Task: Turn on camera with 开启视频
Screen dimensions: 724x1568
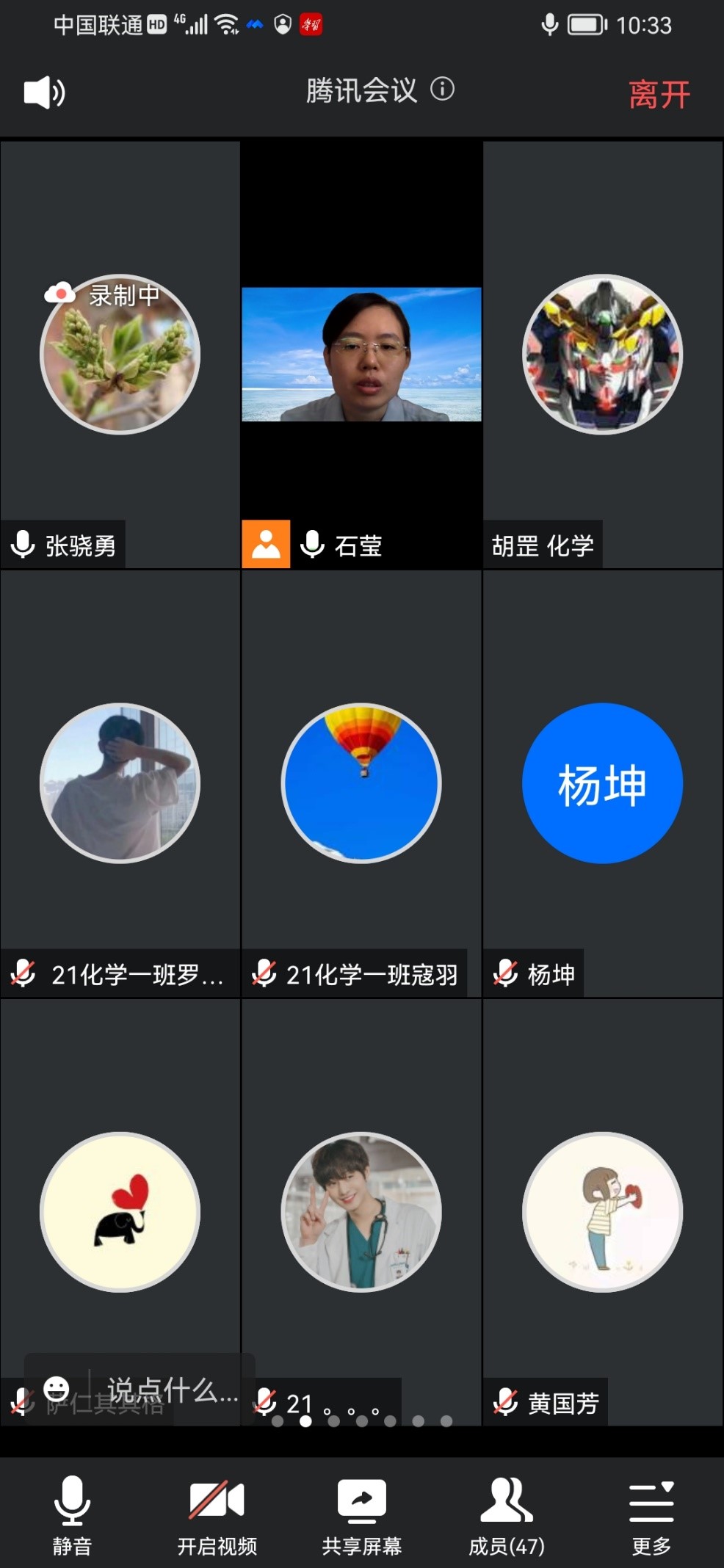Action: [217, 1514]
